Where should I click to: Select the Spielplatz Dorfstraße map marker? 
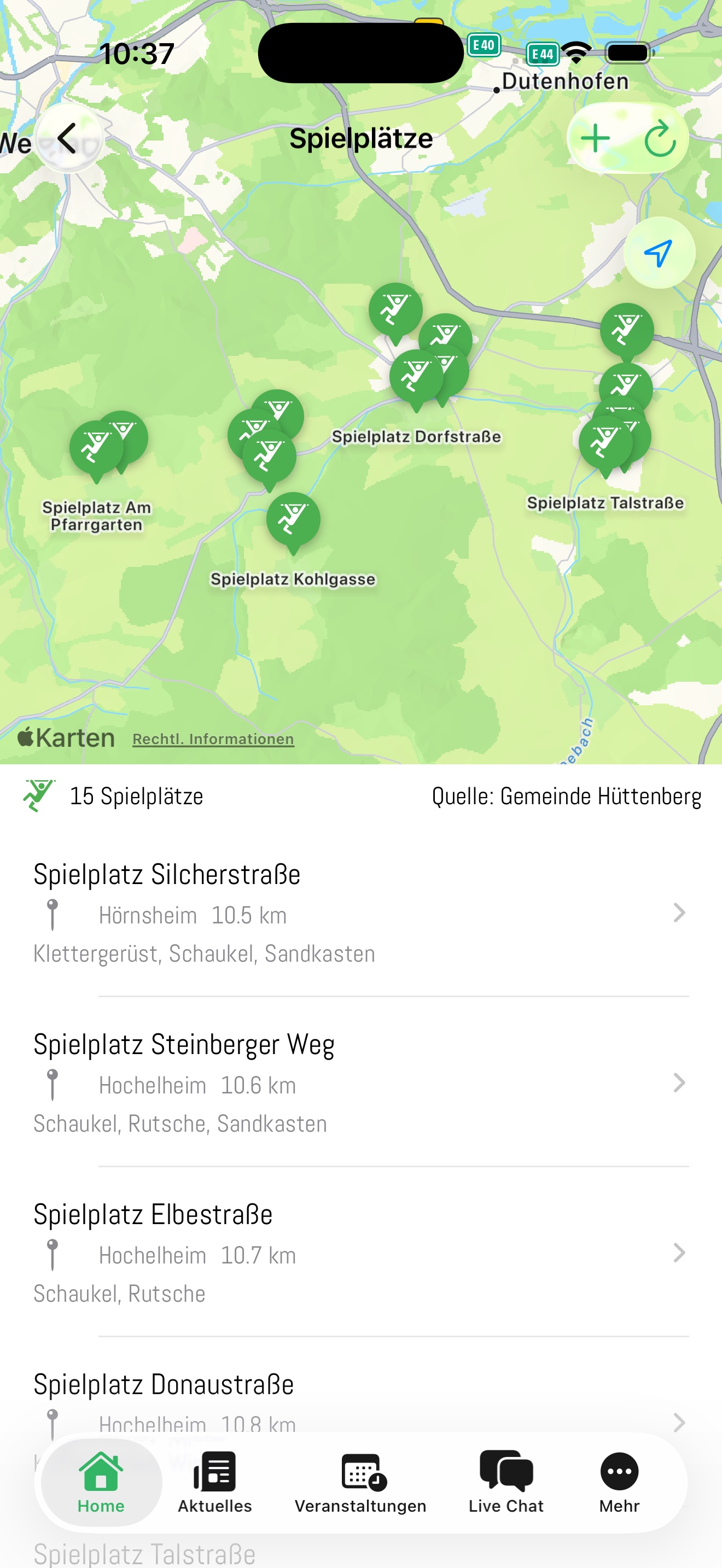[415, 375]
